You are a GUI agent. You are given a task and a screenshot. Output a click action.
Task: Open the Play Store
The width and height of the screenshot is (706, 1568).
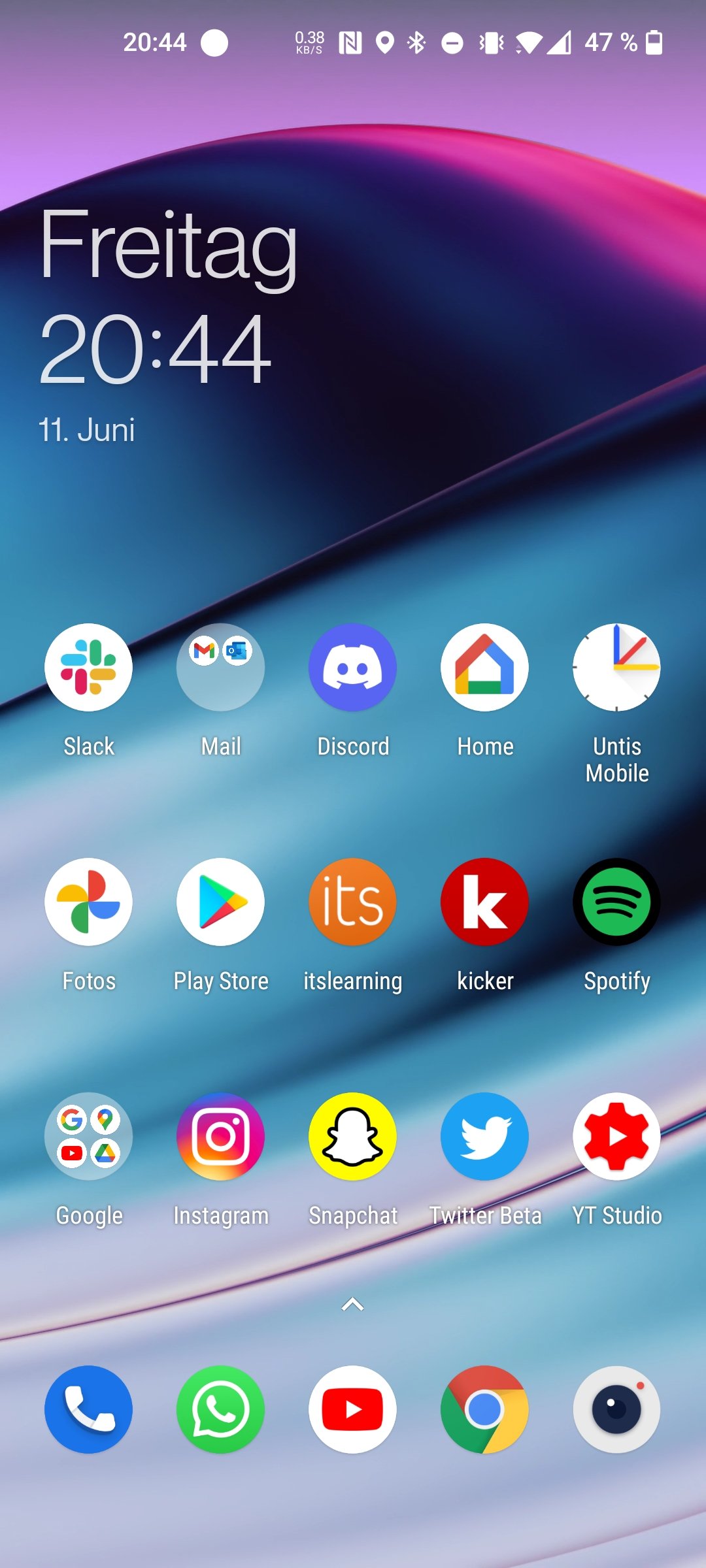220,902
